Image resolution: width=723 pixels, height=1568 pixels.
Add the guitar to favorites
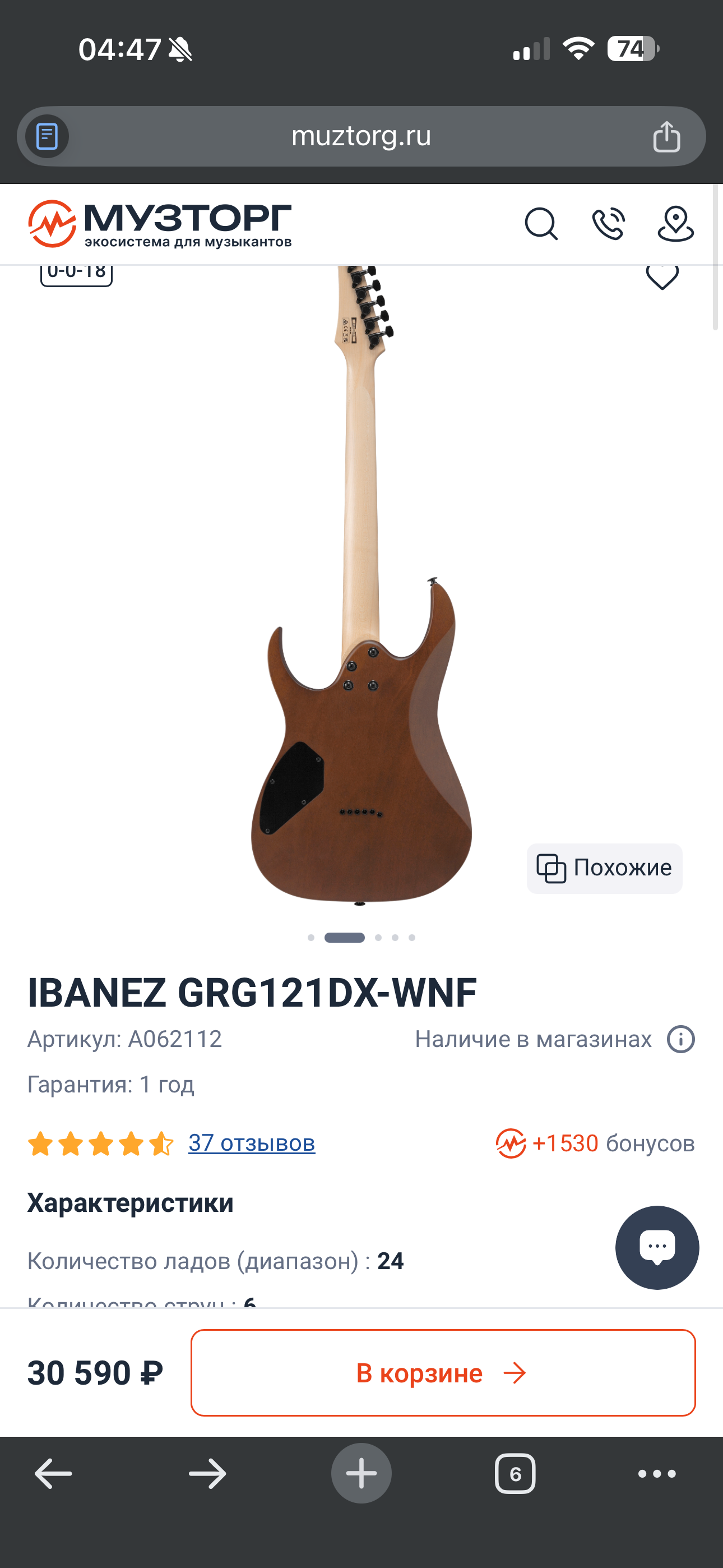pos(662,278)
